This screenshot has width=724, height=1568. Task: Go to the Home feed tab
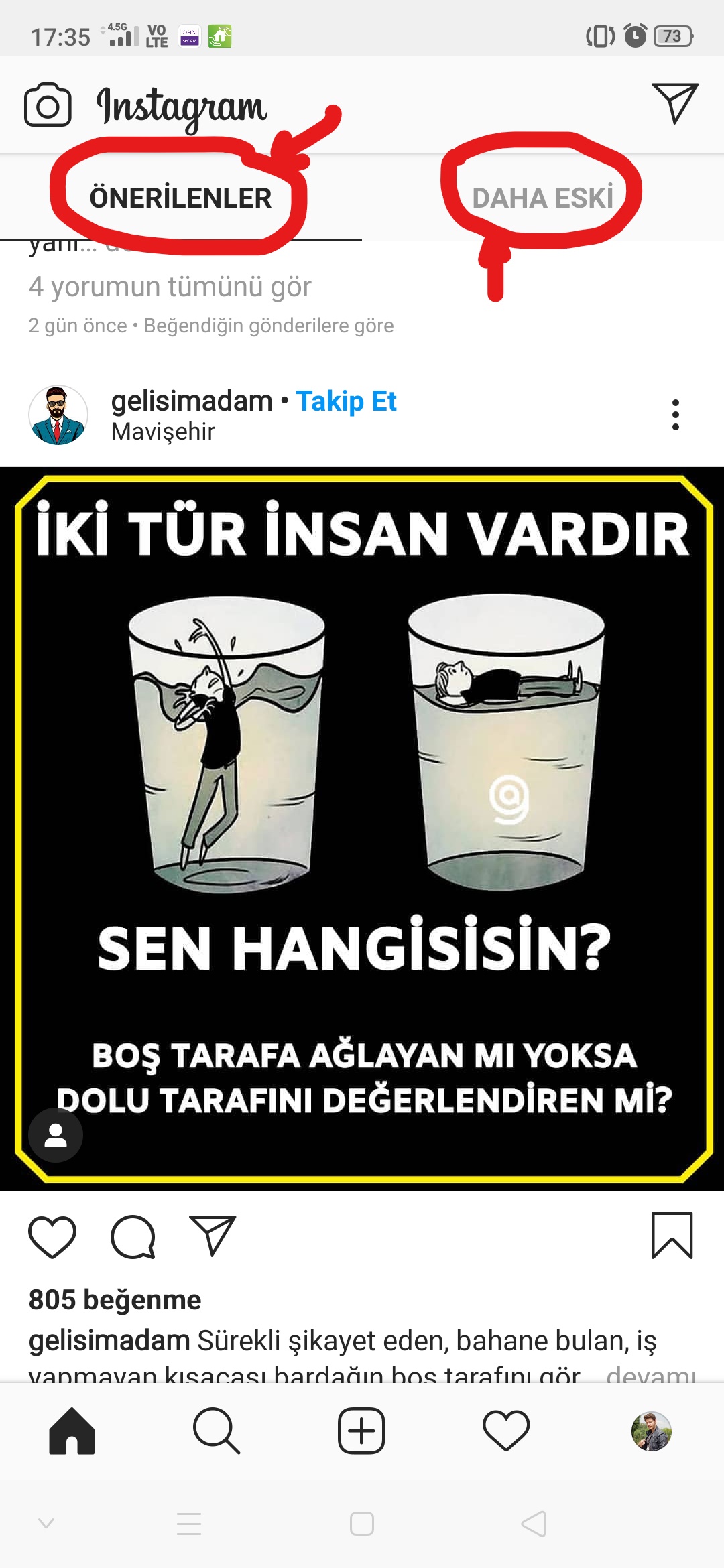point(72,1431)
